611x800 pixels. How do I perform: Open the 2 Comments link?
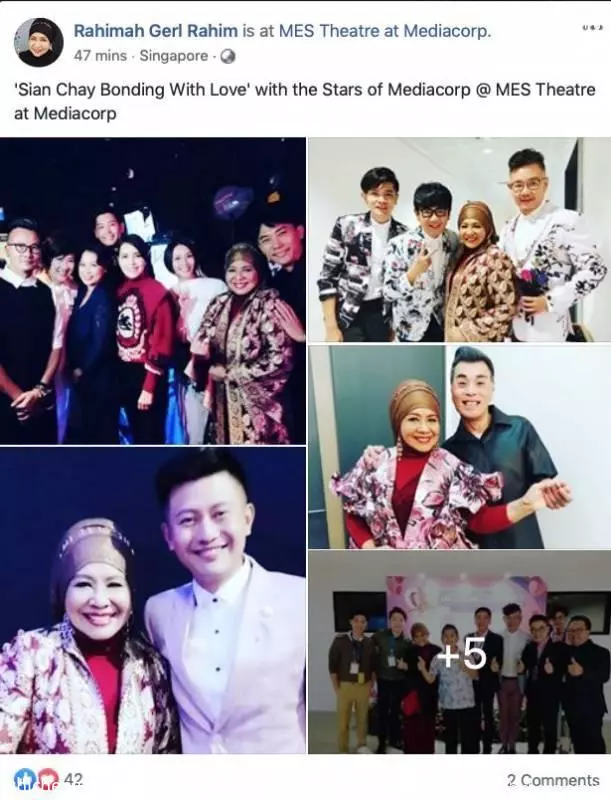553,780
